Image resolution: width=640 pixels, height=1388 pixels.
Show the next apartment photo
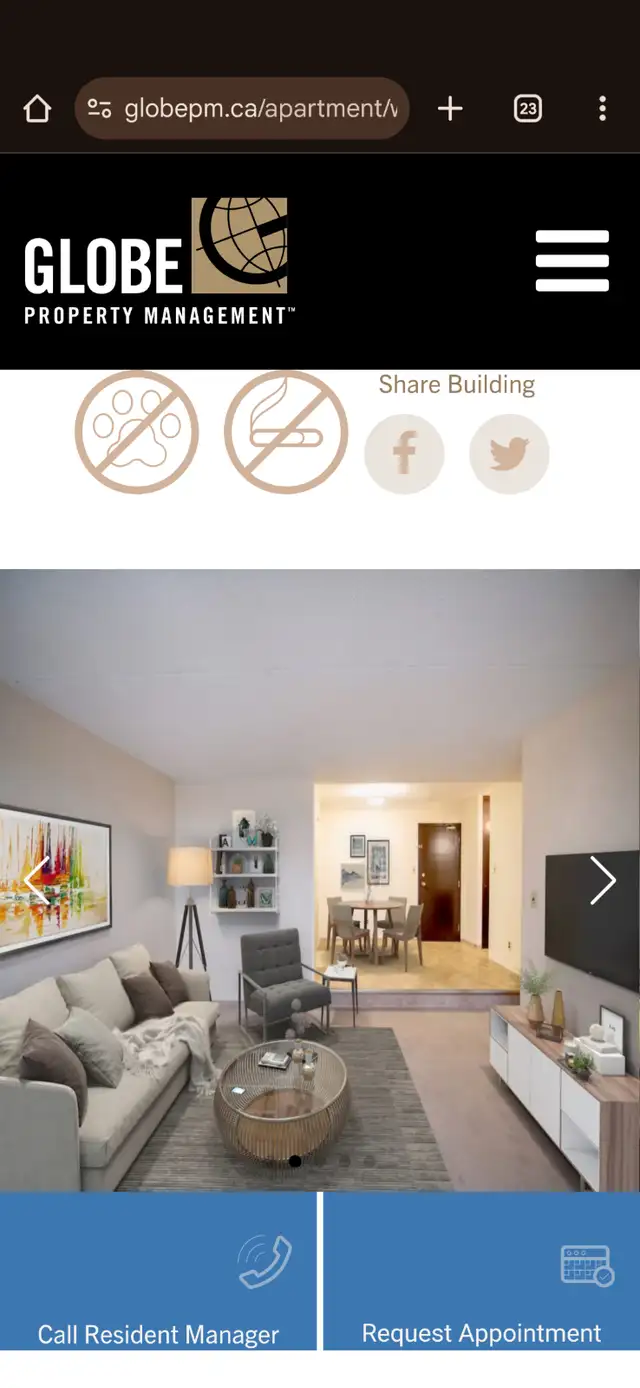coord(602,880)
